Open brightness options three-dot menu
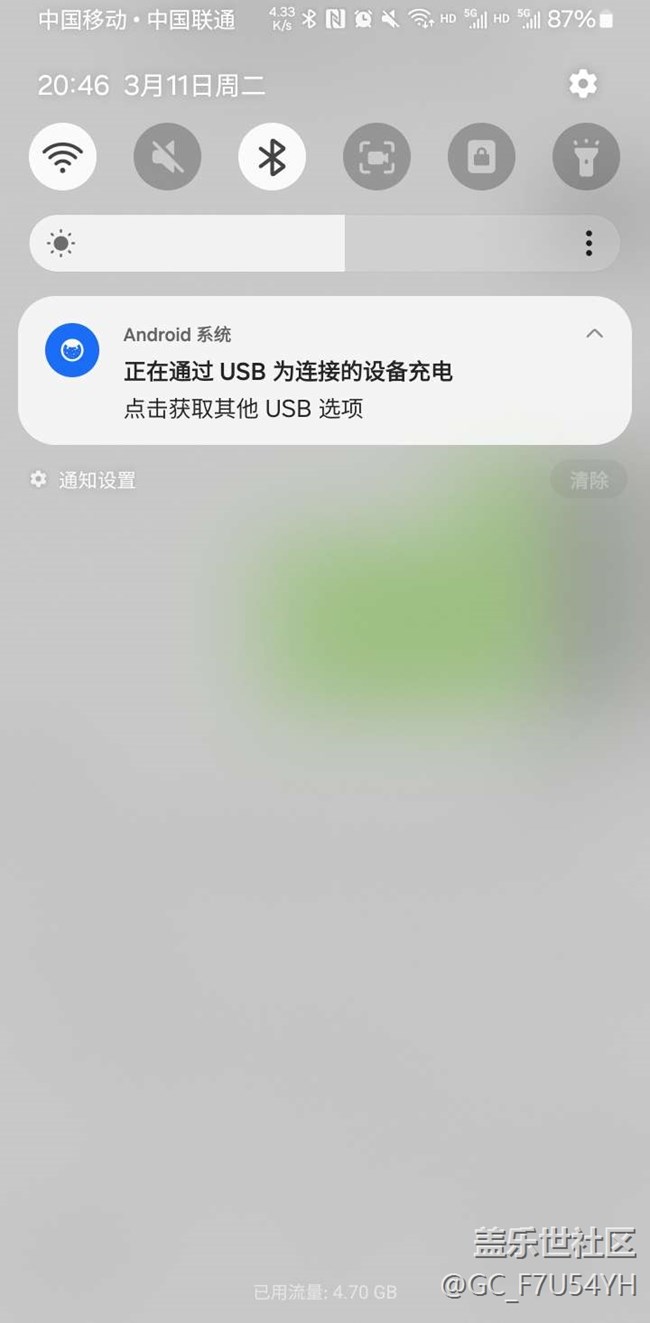 [589, 243]
